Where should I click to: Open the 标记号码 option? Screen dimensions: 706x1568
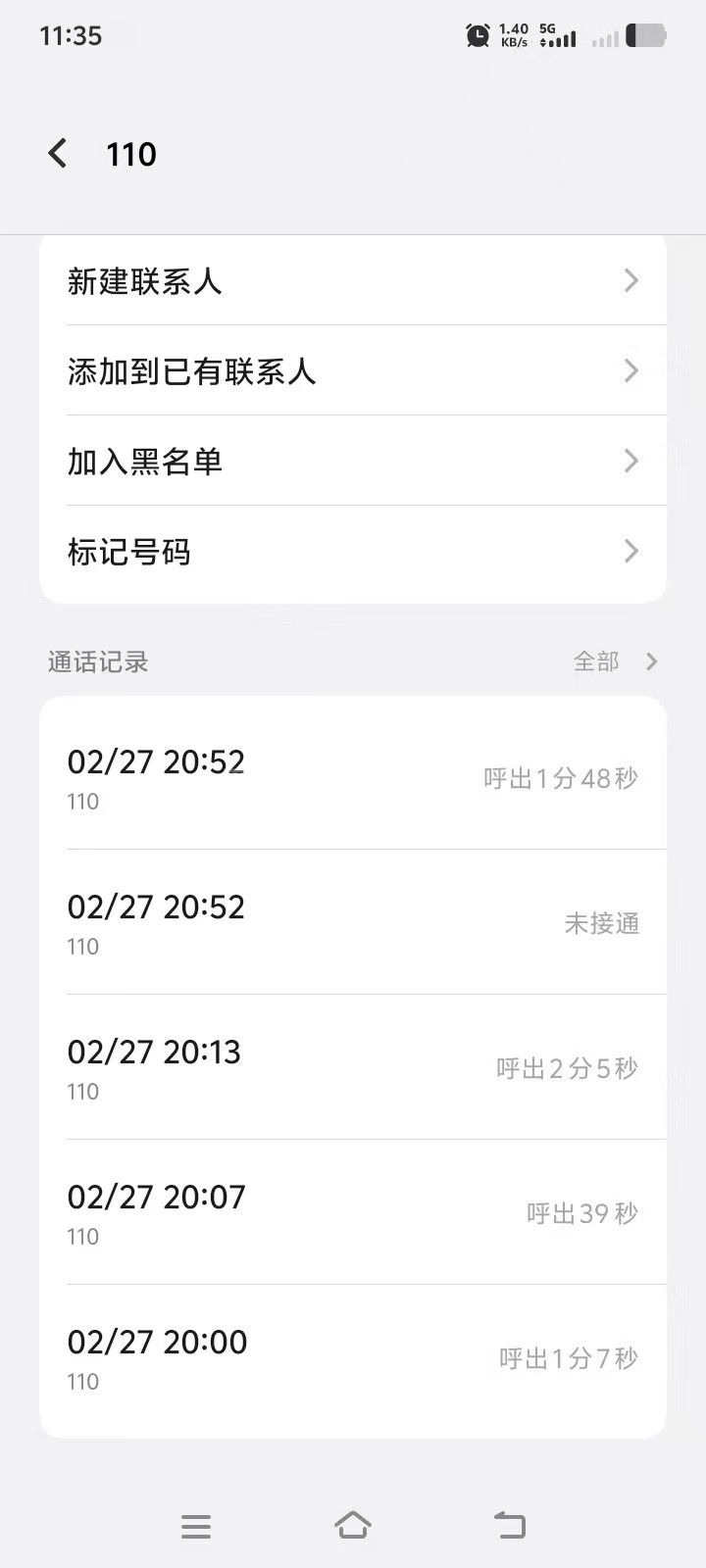[353, 552]
